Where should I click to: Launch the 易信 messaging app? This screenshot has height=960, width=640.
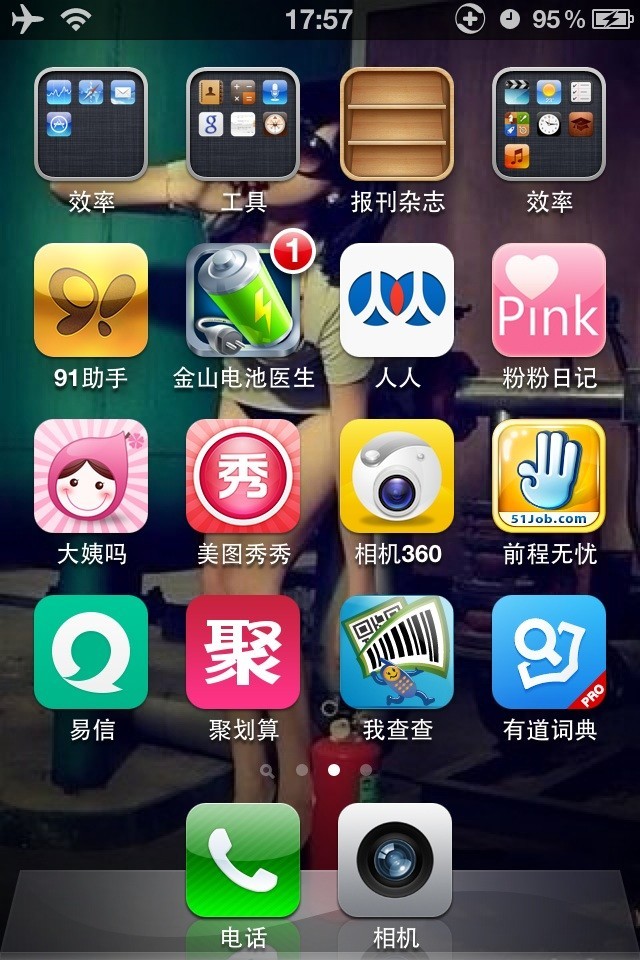[x=91, y=652]
